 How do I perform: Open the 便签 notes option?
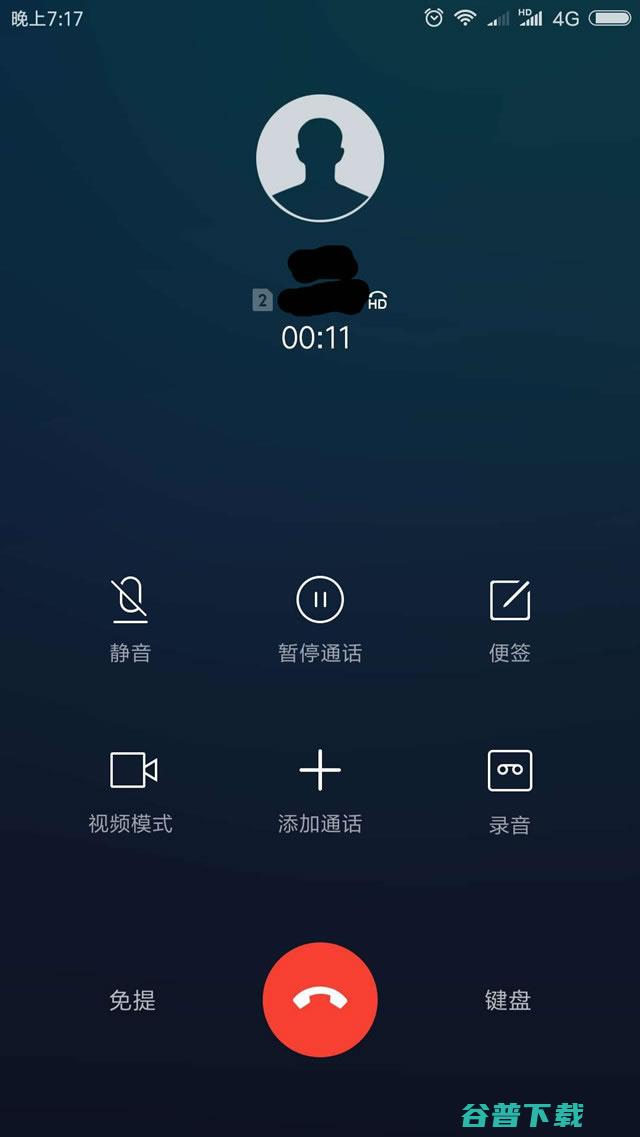(510, 621)
